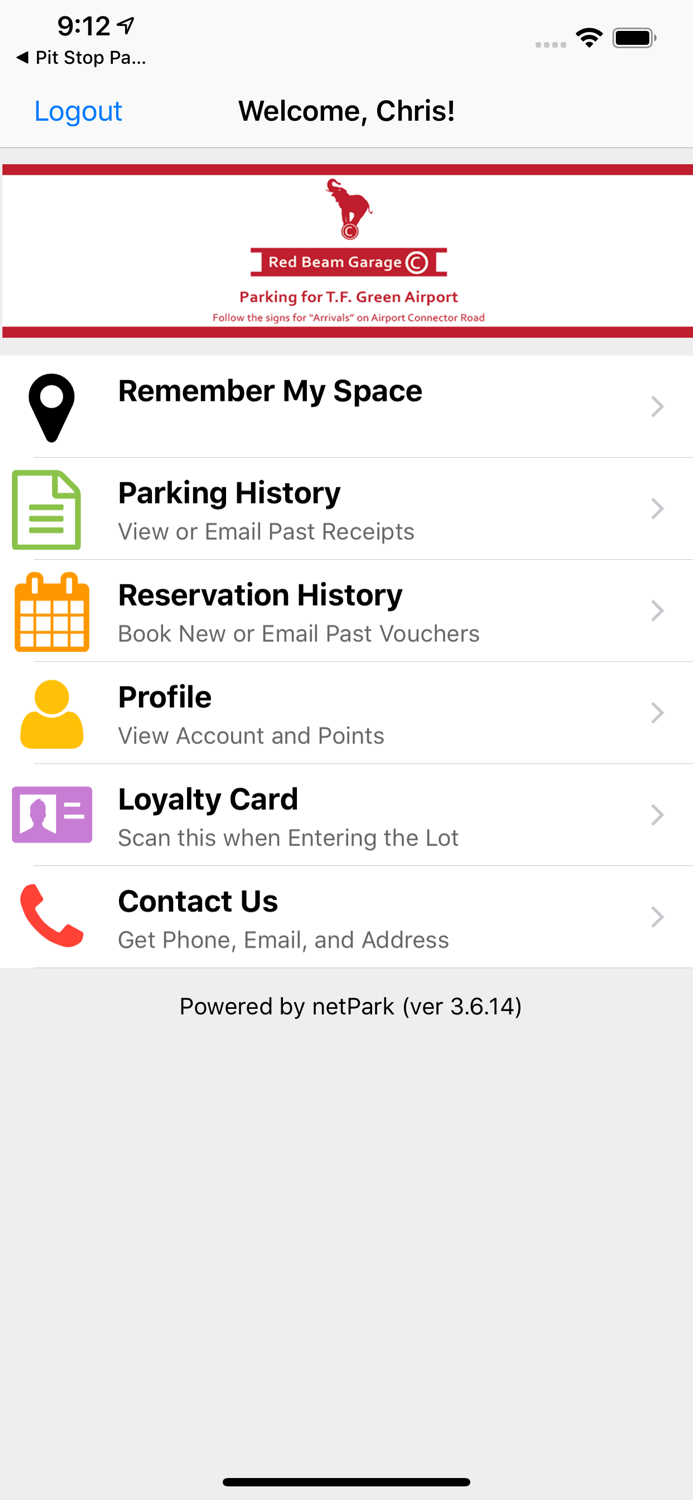Screen dimensions: 693x1500
Task: Show the Loyalty Card
Action: (346, 816)
